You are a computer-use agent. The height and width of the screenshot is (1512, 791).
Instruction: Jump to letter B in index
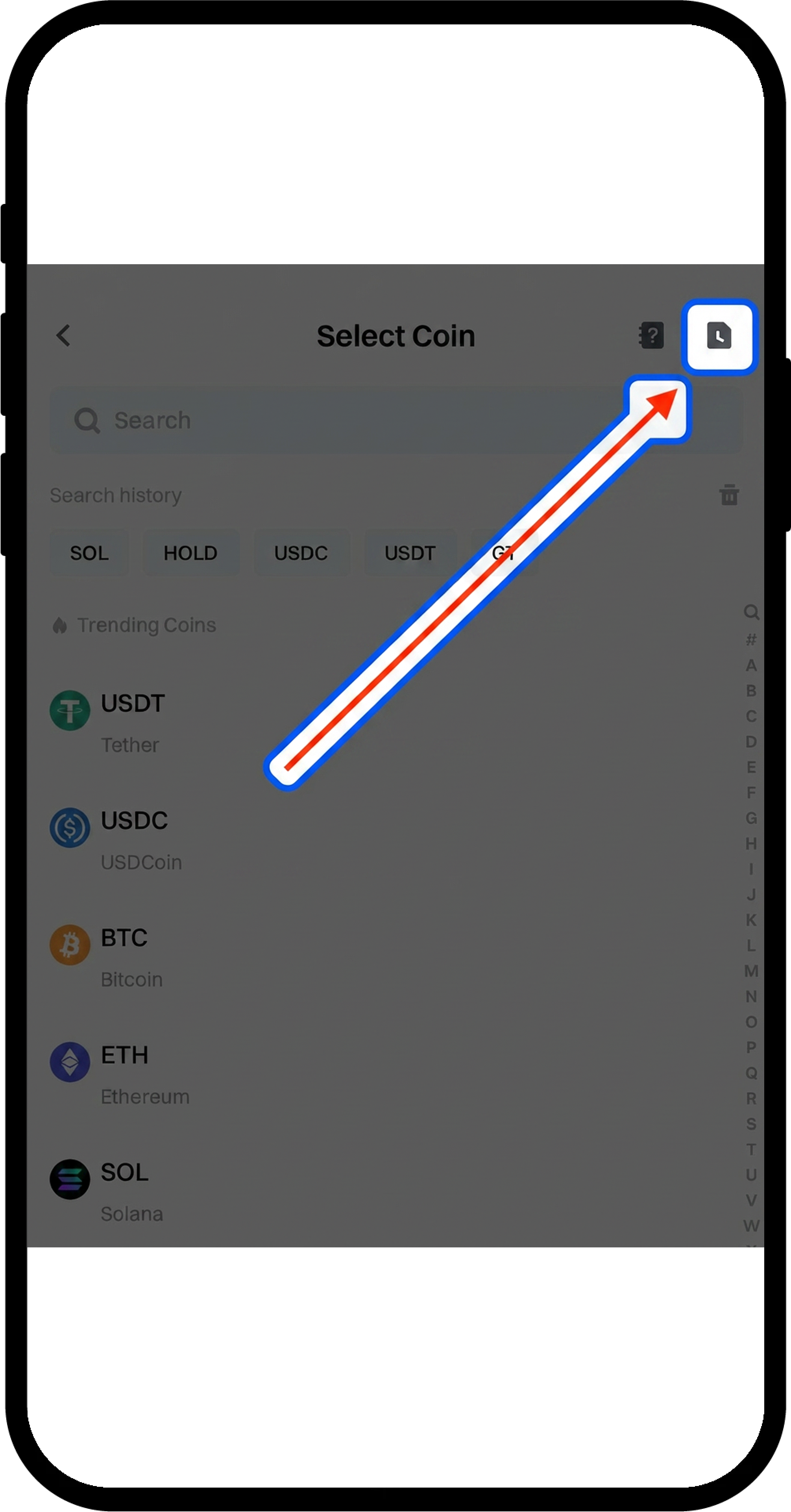[x=751, y=691]
